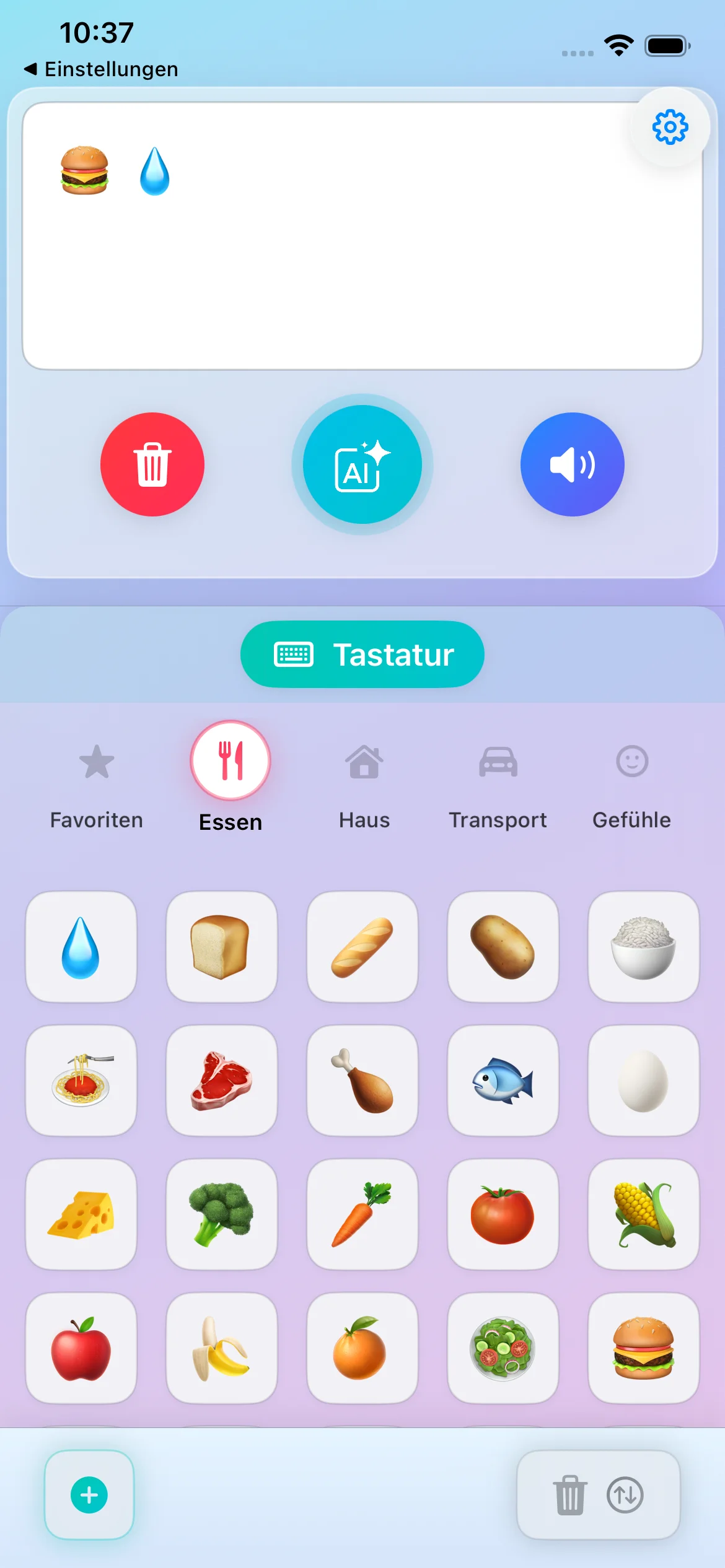This screenshot has width=725, height=1568.
Task: Select the cheeseburger symbol from the grid
Action: coord(644,1347)
